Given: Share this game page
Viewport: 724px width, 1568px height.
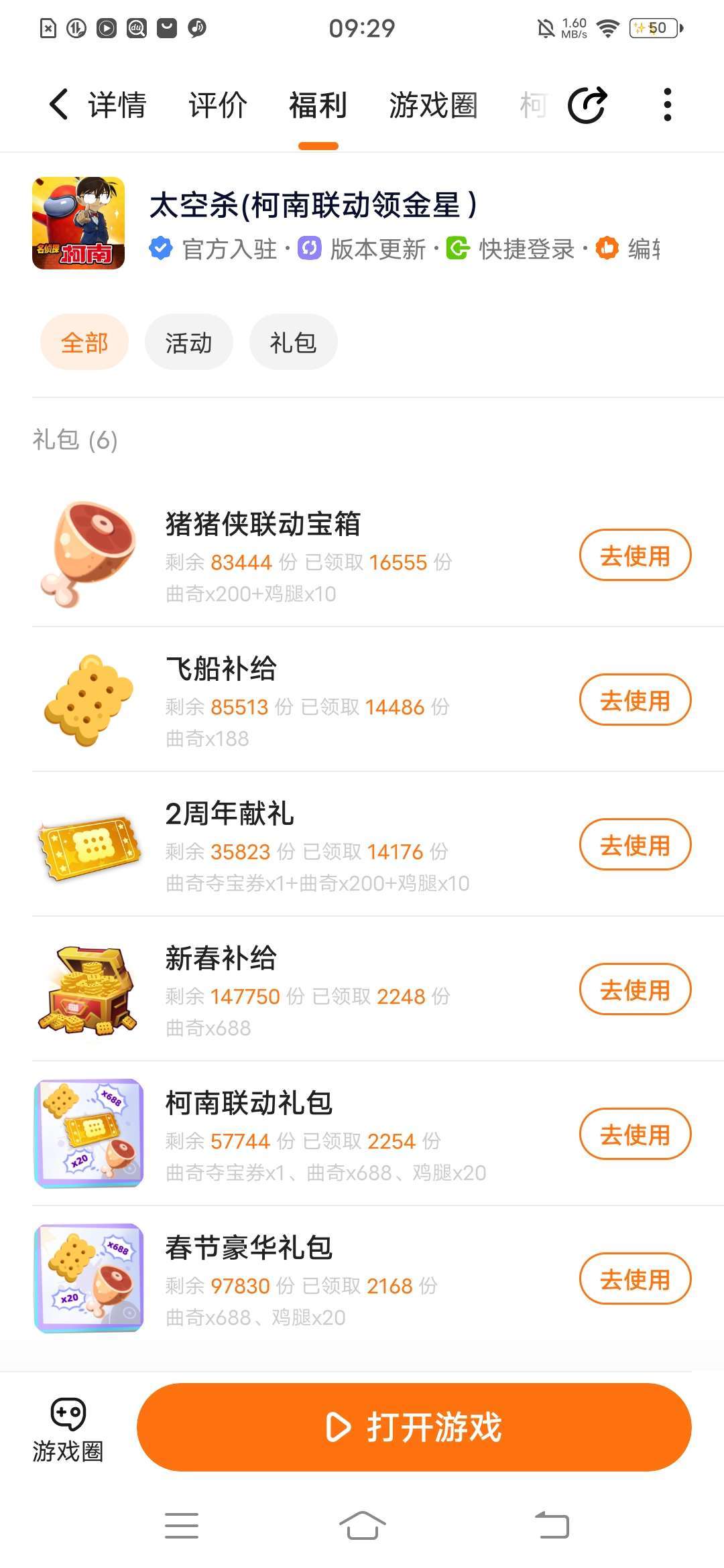Looking at the screenshot, I should point(587,105).
